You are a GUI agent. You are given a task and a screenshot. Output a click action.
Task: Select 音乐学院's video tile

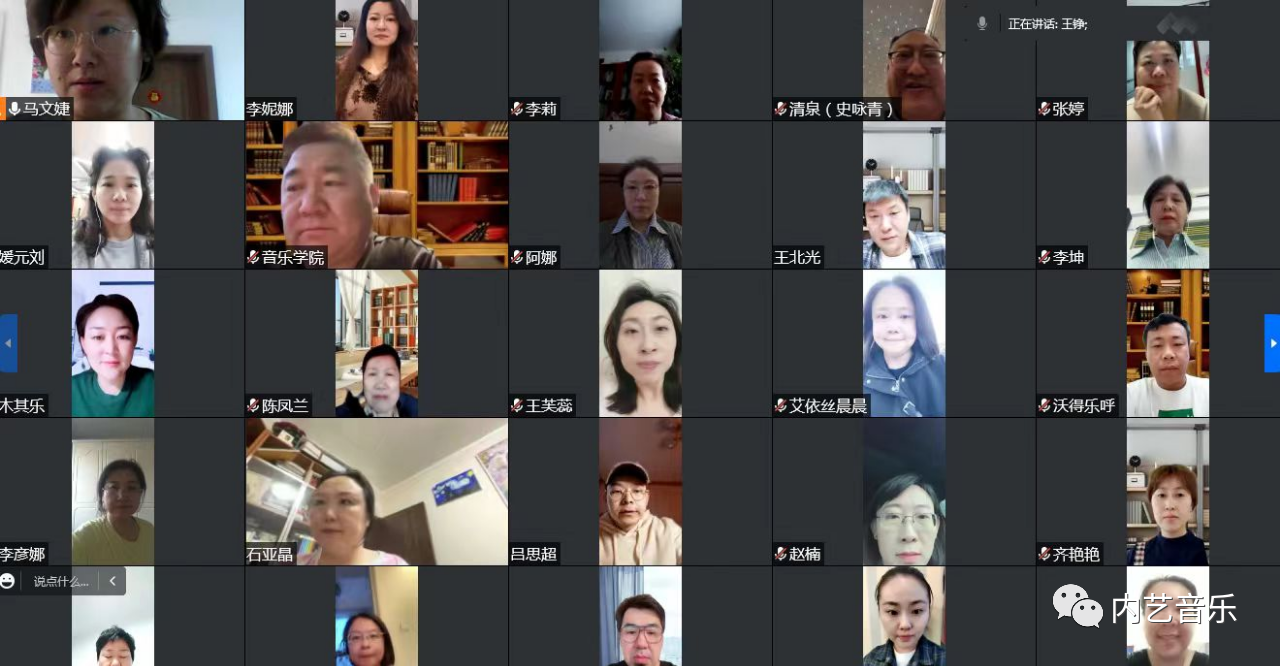click(x=376, y=195)
